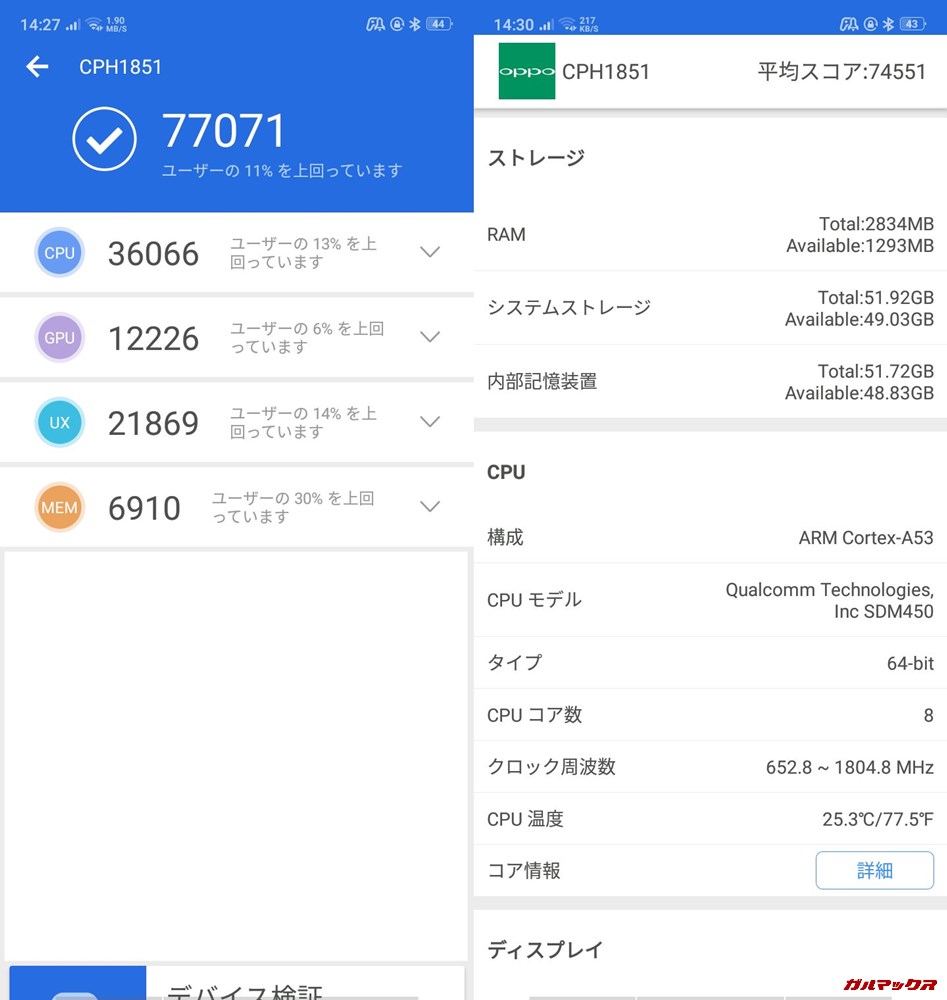This screenshot has height=1000, width=947.
Task: Expand the CPU score details
Action: (430, 252)
